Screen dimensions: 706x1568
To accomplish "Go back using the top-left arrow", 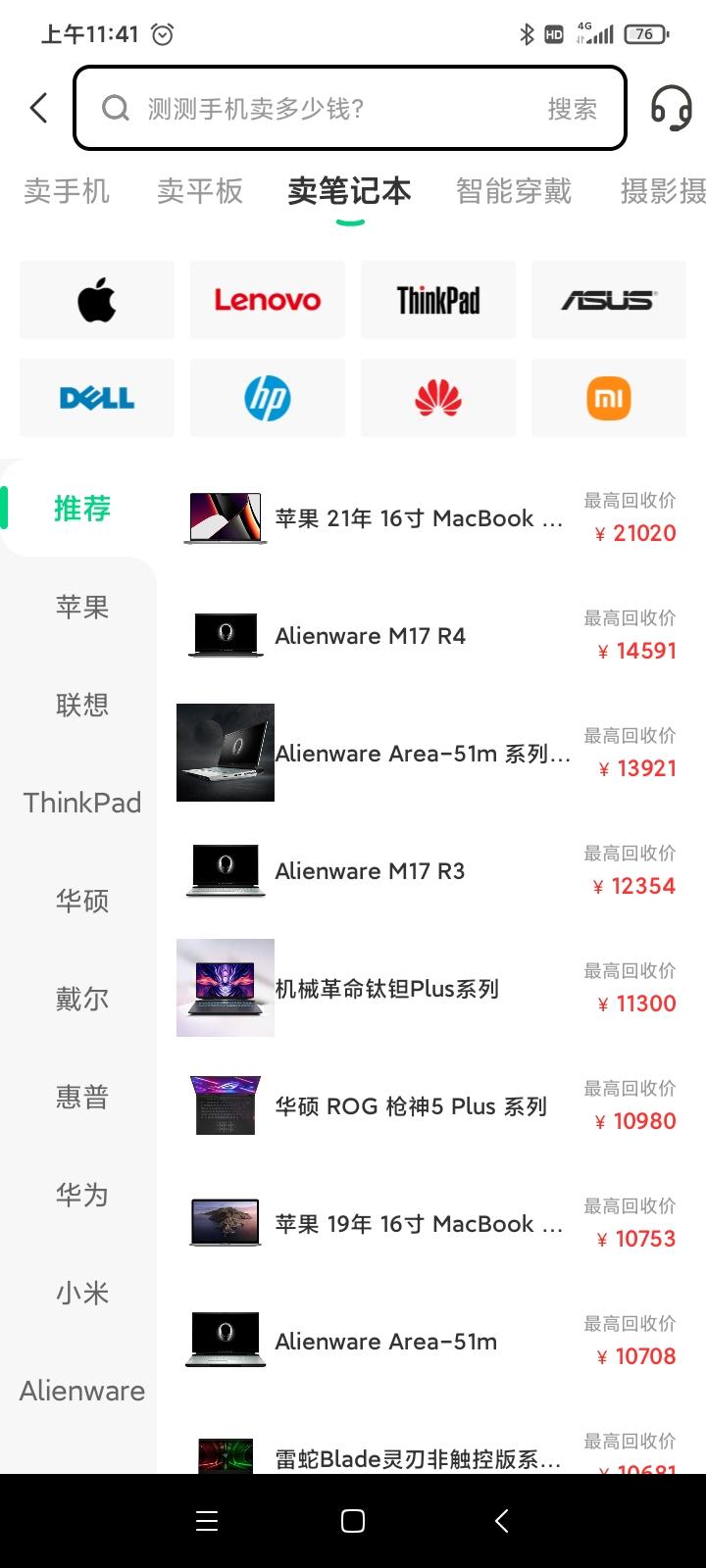I will click(x=39, y=108).
